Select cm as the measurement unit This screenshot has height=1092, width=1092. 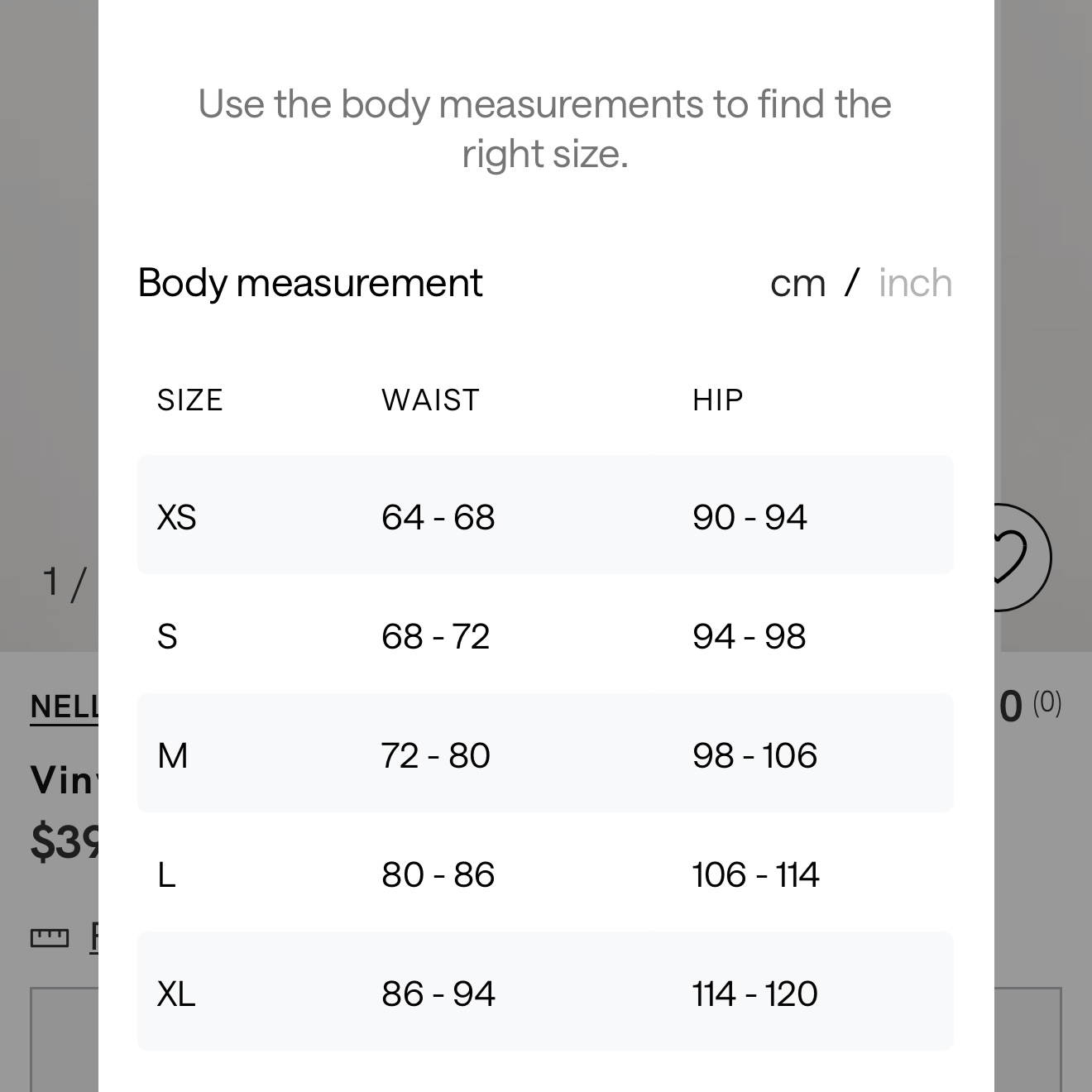click(x=797, y=284)
